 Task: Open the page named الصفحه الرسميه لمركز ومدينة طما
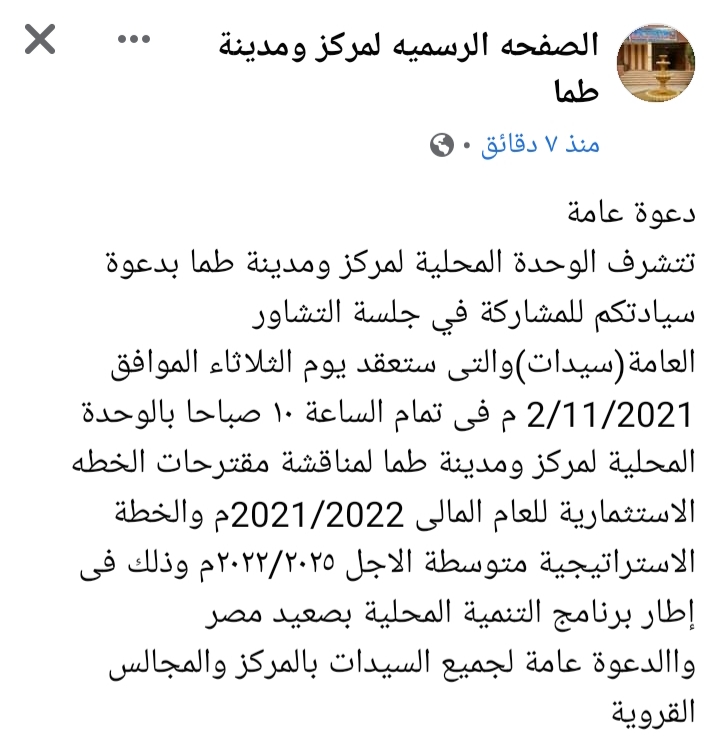click(x=407, y=45)
